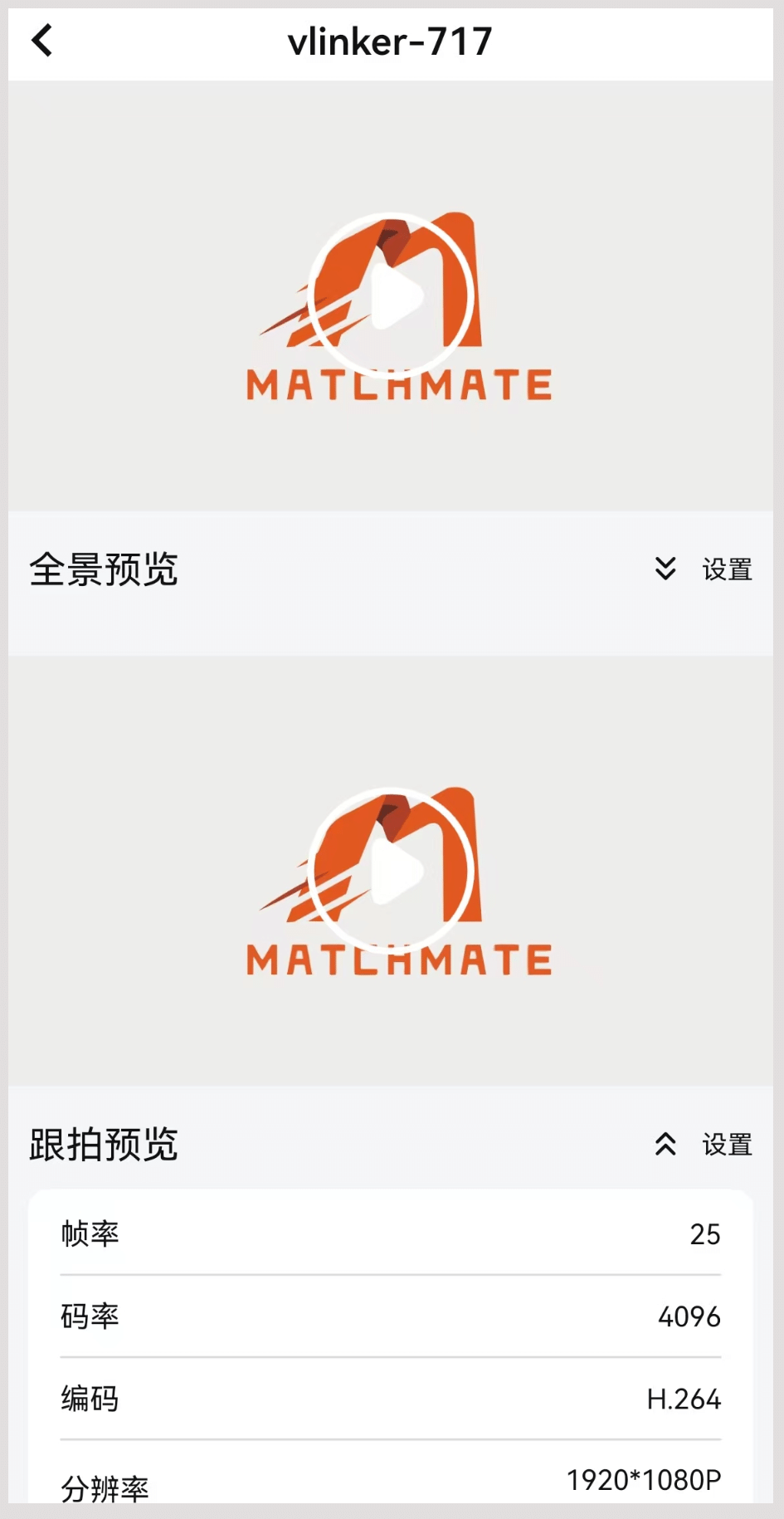
Task: Tap the collapse chevron beside 跟拍预览 settings
Action: pyautogui.click(x=665, y=1145)
